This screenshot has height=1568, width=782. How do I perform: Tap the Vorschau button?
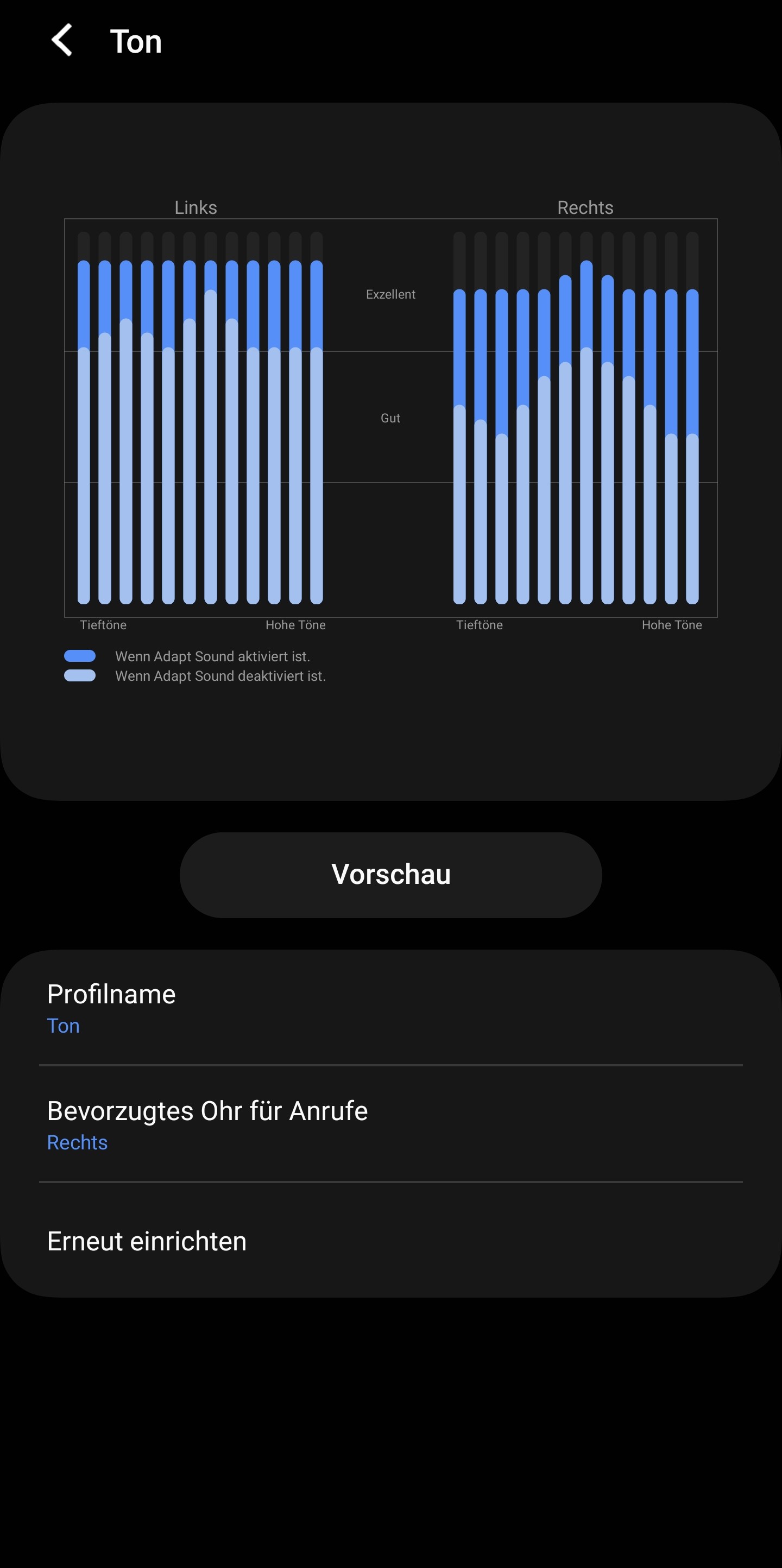(x=390, y=875)
